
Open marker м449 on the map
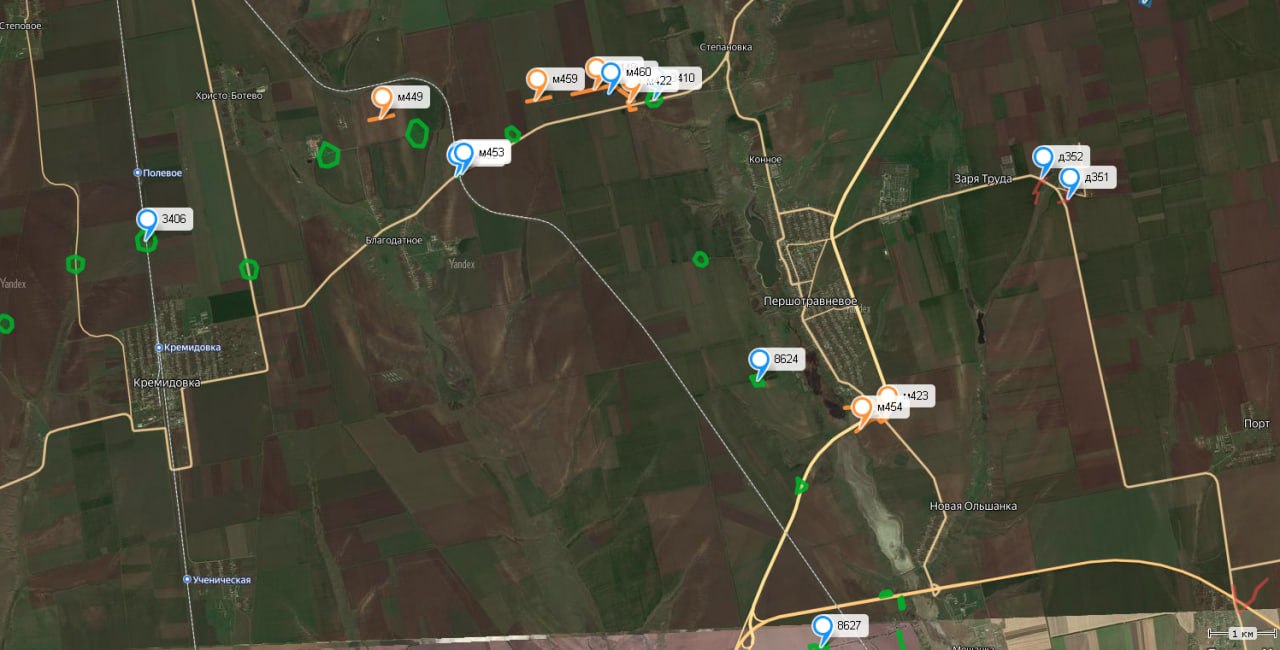coord(382,98)
